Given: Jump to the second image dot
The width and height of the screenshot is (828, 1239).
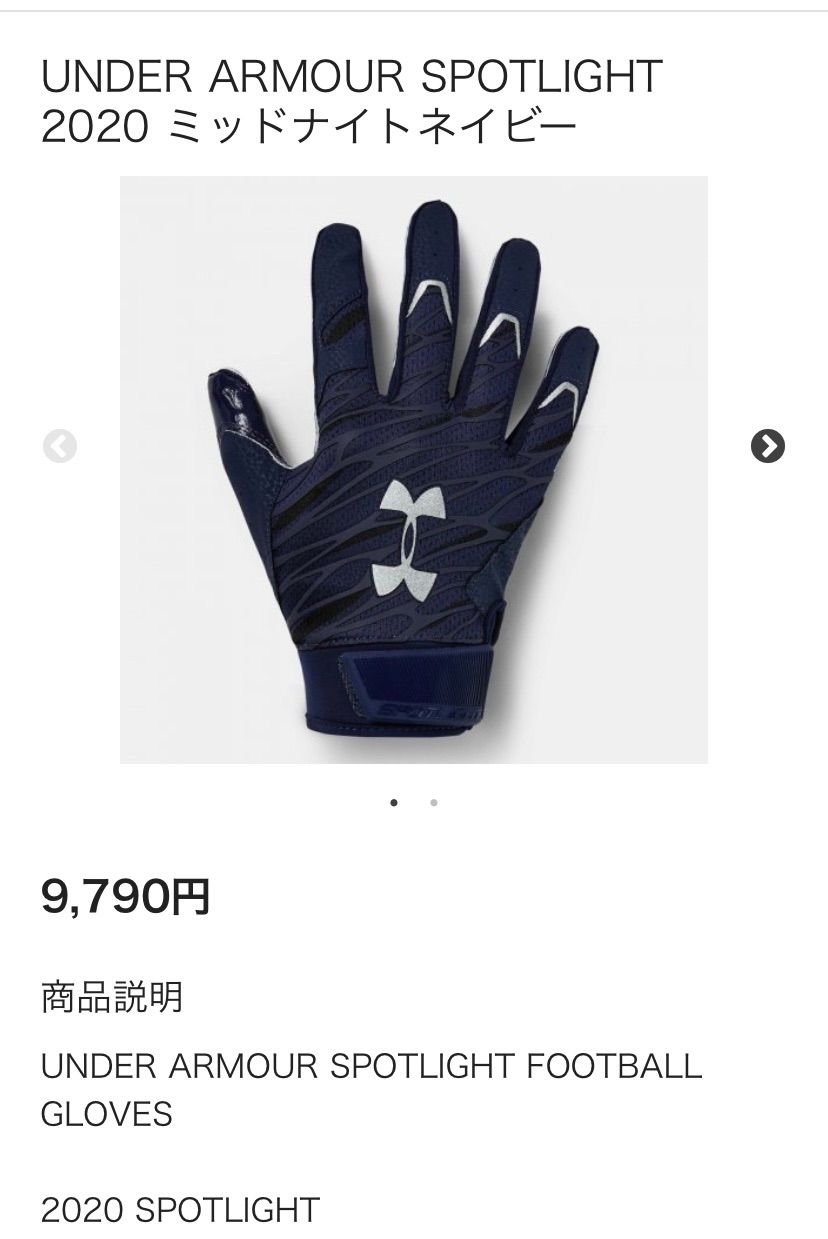Looking at the screenshot, I should tap(433, 802).
